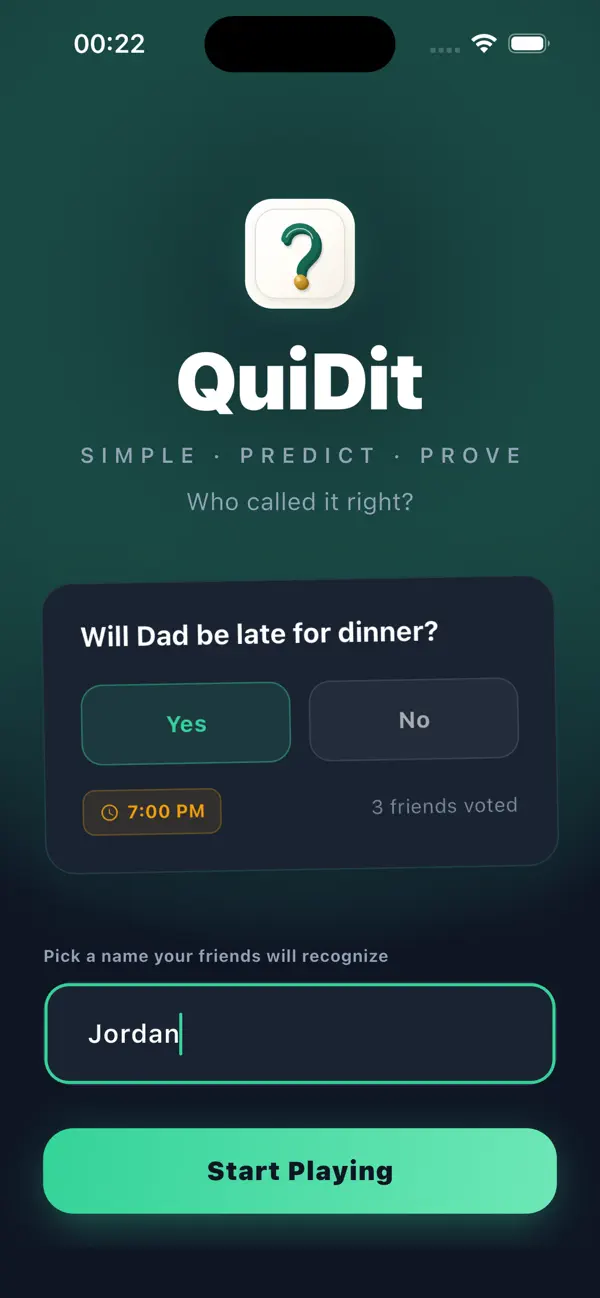This screenshot has width=600, height=1298.
Task: Hit the Start Playing button
Action: pyautogui.click(x=299, y=1171)
